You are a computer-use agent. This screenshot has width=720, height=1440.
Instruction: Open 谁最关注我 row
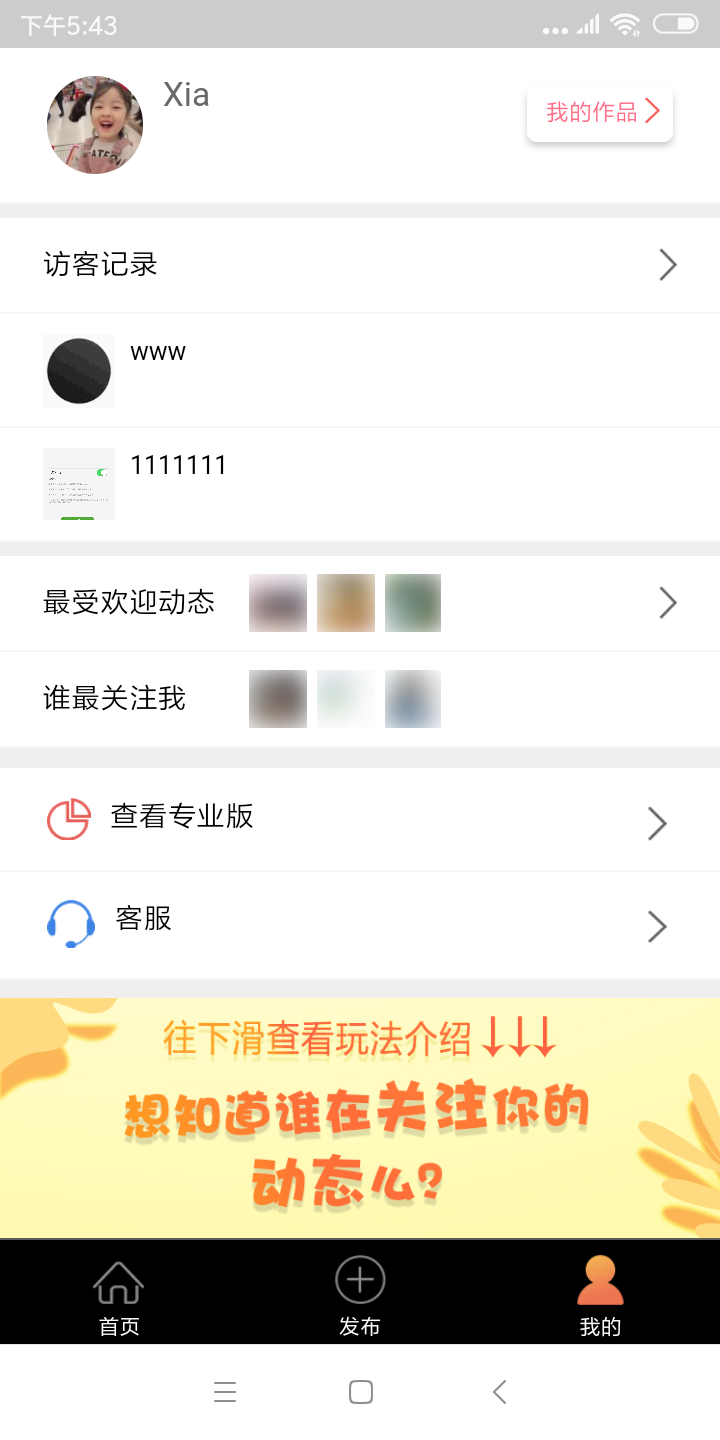(x=360, y=699)
